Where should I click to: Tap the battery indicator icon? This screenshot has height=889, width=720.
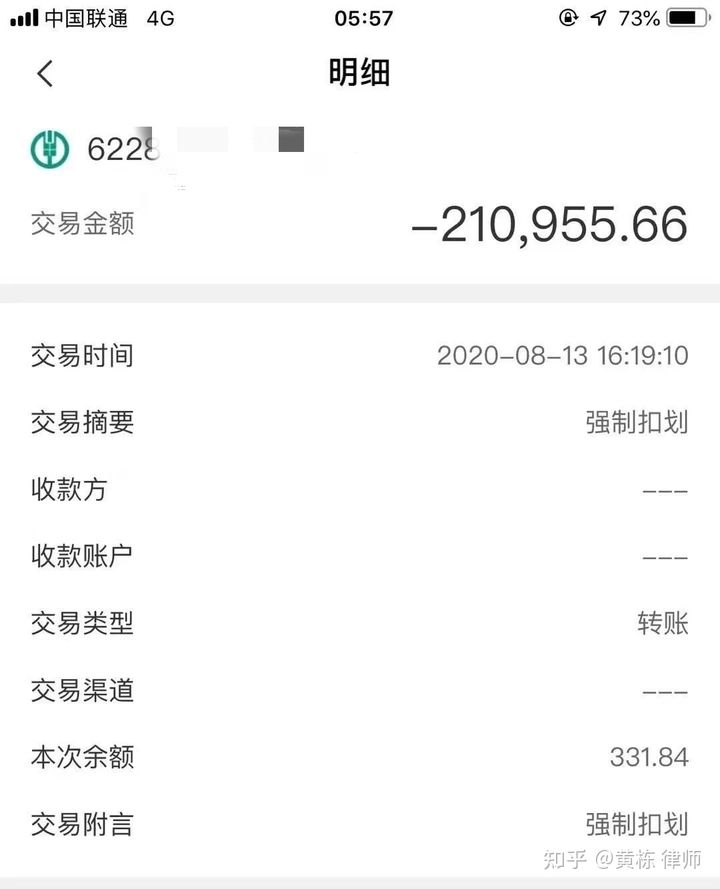pyautogui.click(x=686, y=17)
